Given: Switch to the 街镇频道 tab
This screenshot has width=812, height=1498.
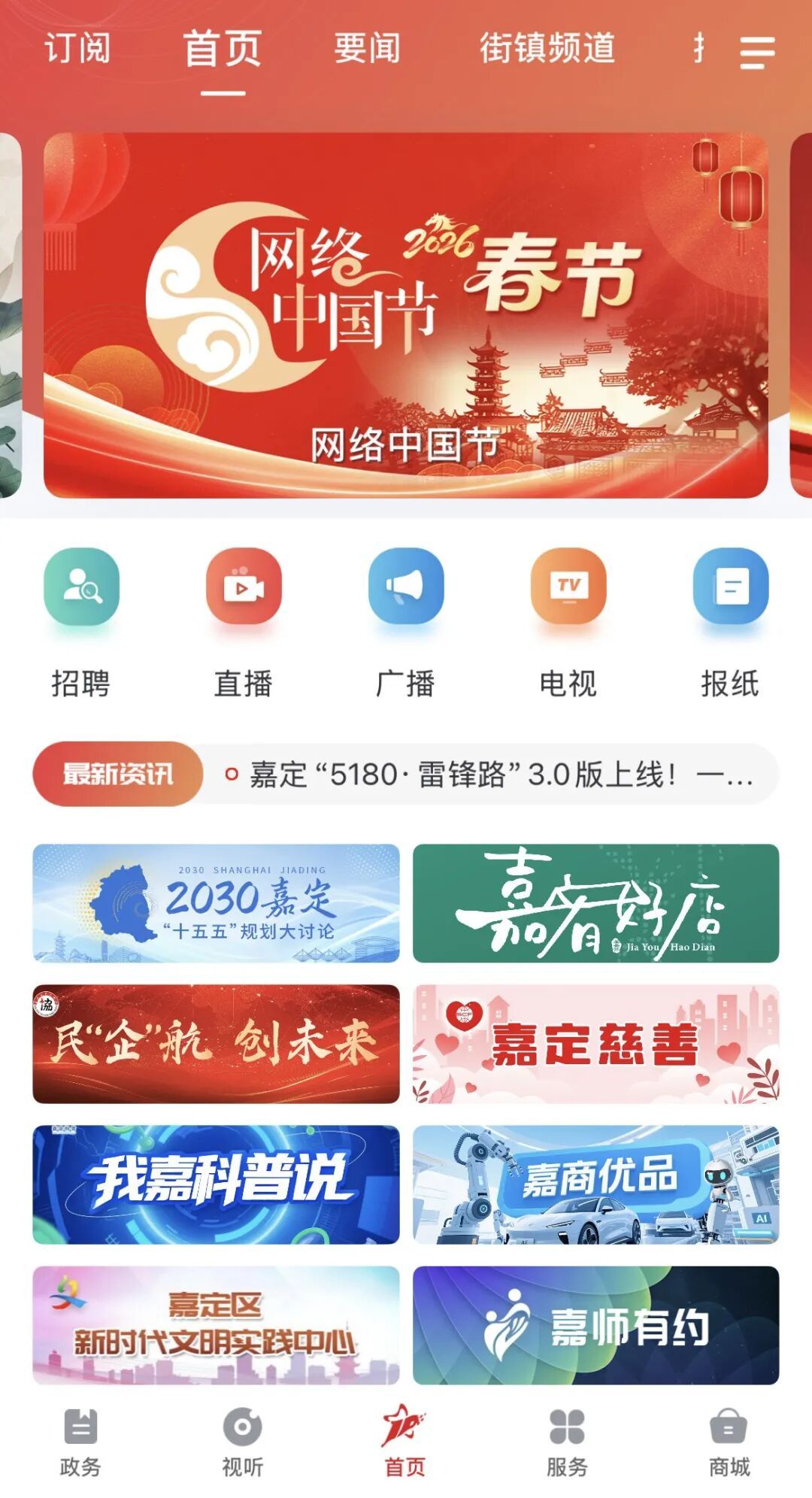Looking at the screenshot, I should 547,49.
